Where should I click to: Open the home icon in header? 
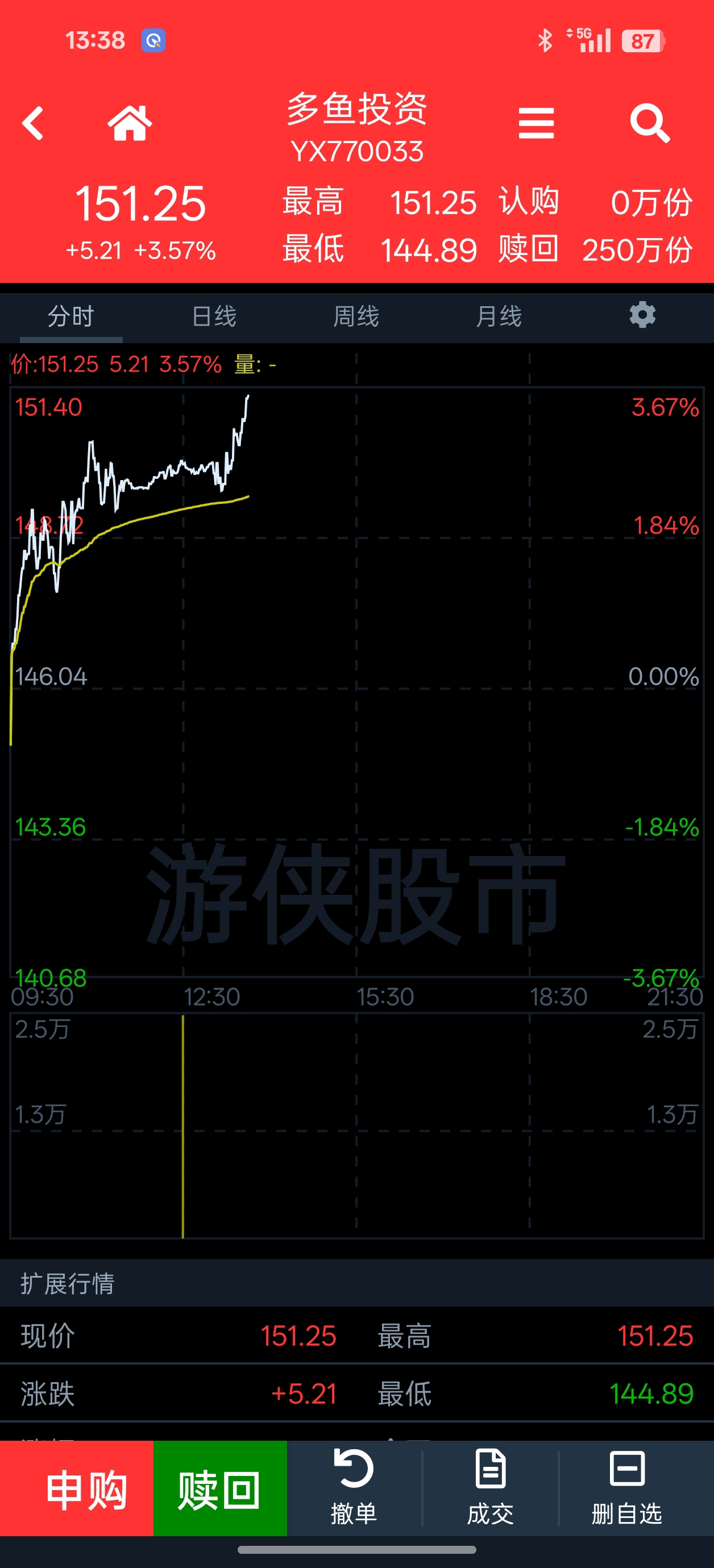coord(129,124)
